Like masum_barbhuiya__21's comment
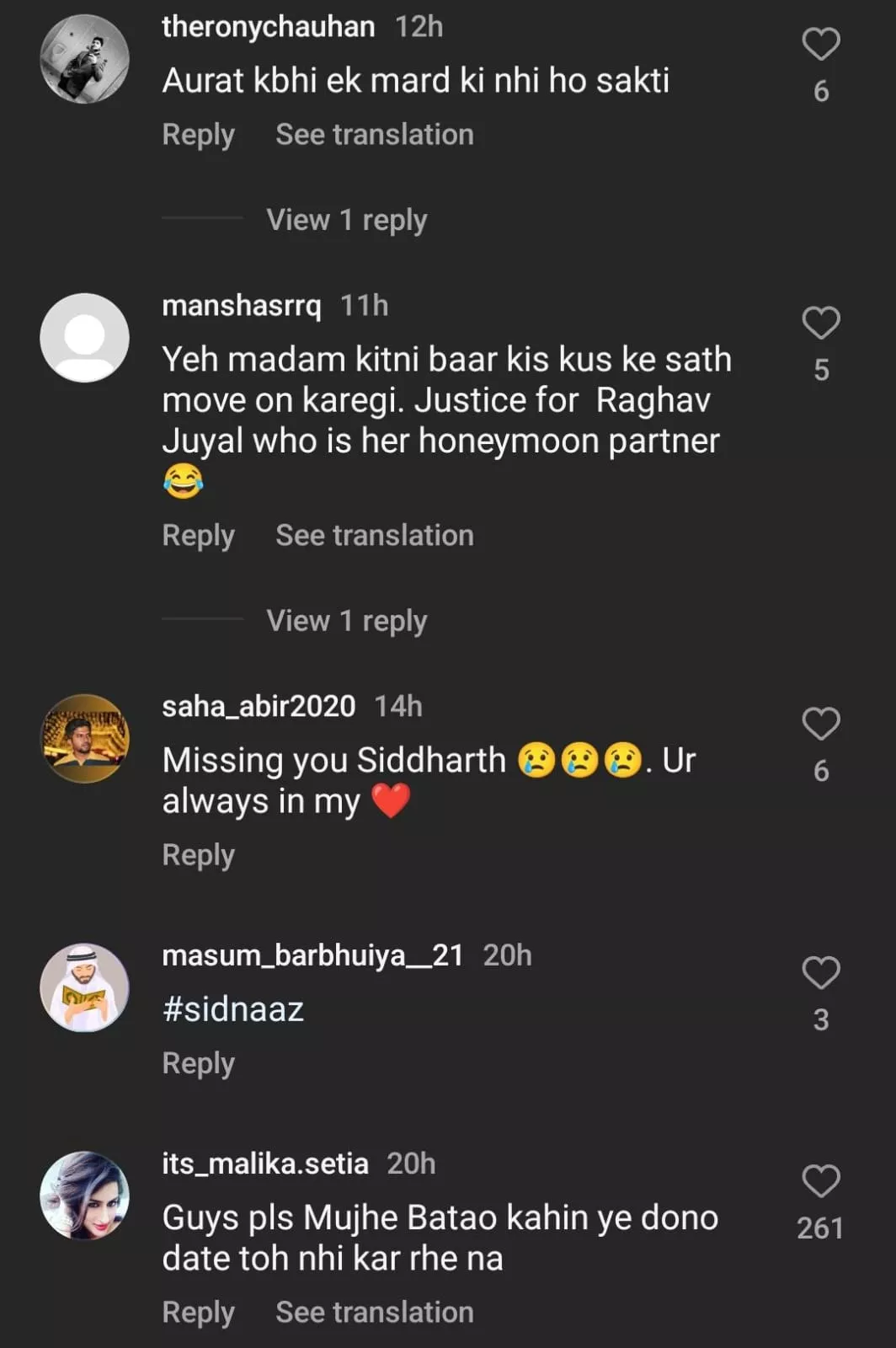896x1348 pixels. 820,973
